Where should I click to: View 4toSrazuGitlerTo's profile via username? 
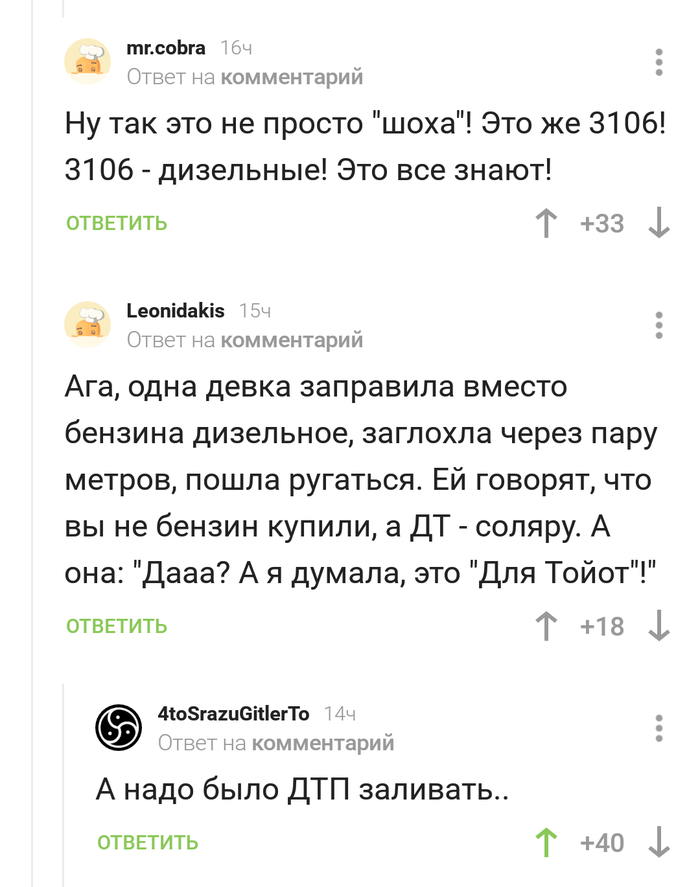point(233,713)
